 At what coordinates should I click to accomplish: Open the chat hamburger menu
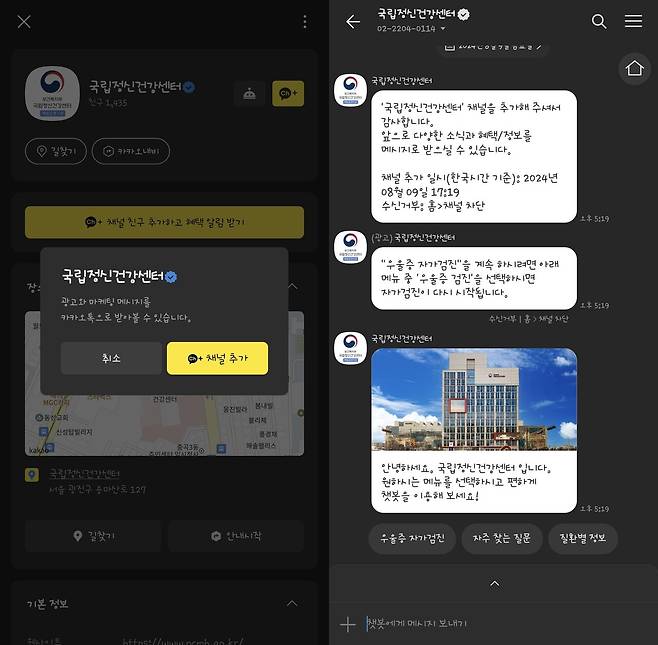(x=633, y=21)
